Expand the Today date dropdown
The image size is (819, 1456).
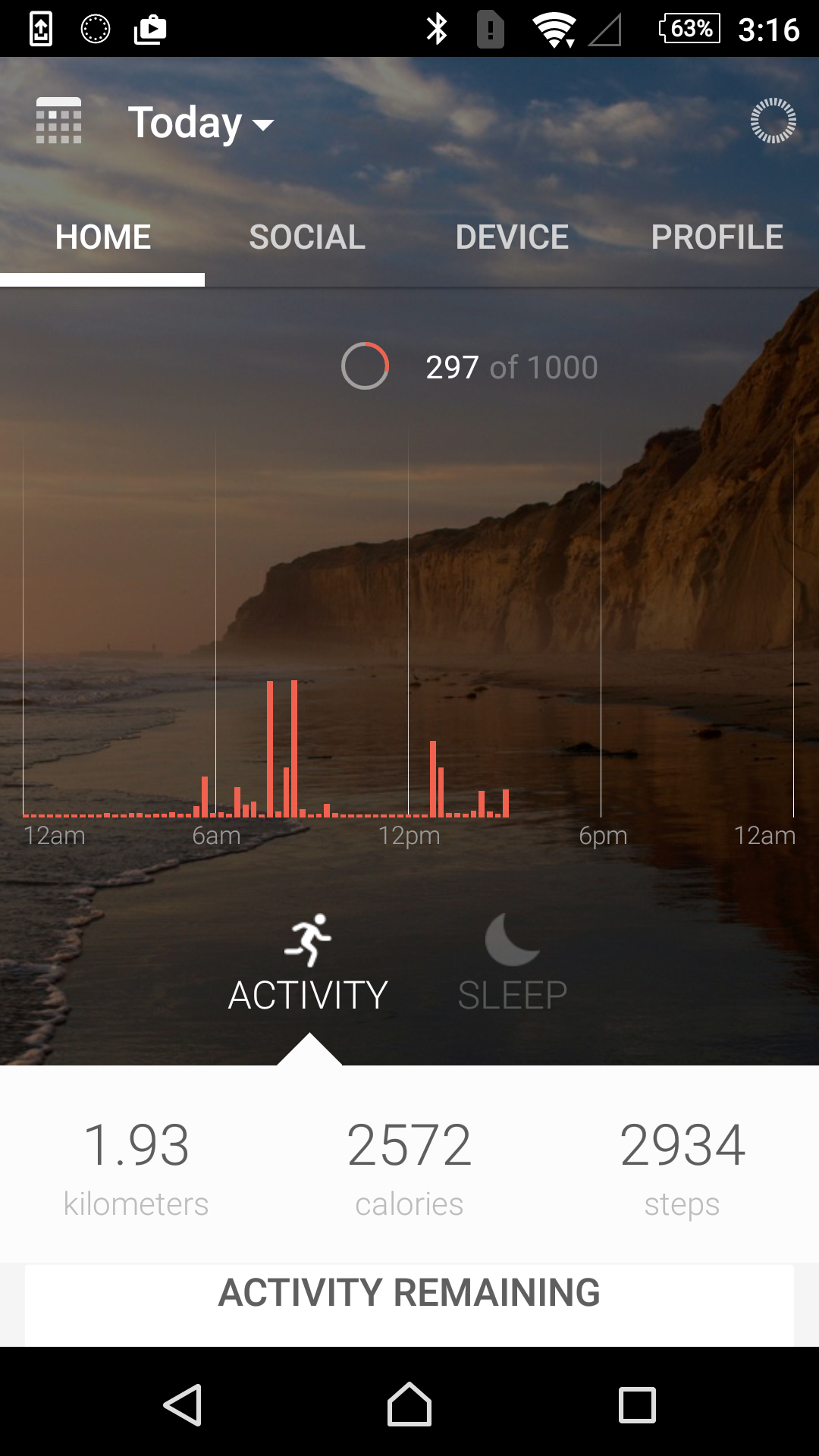[200, 123]
